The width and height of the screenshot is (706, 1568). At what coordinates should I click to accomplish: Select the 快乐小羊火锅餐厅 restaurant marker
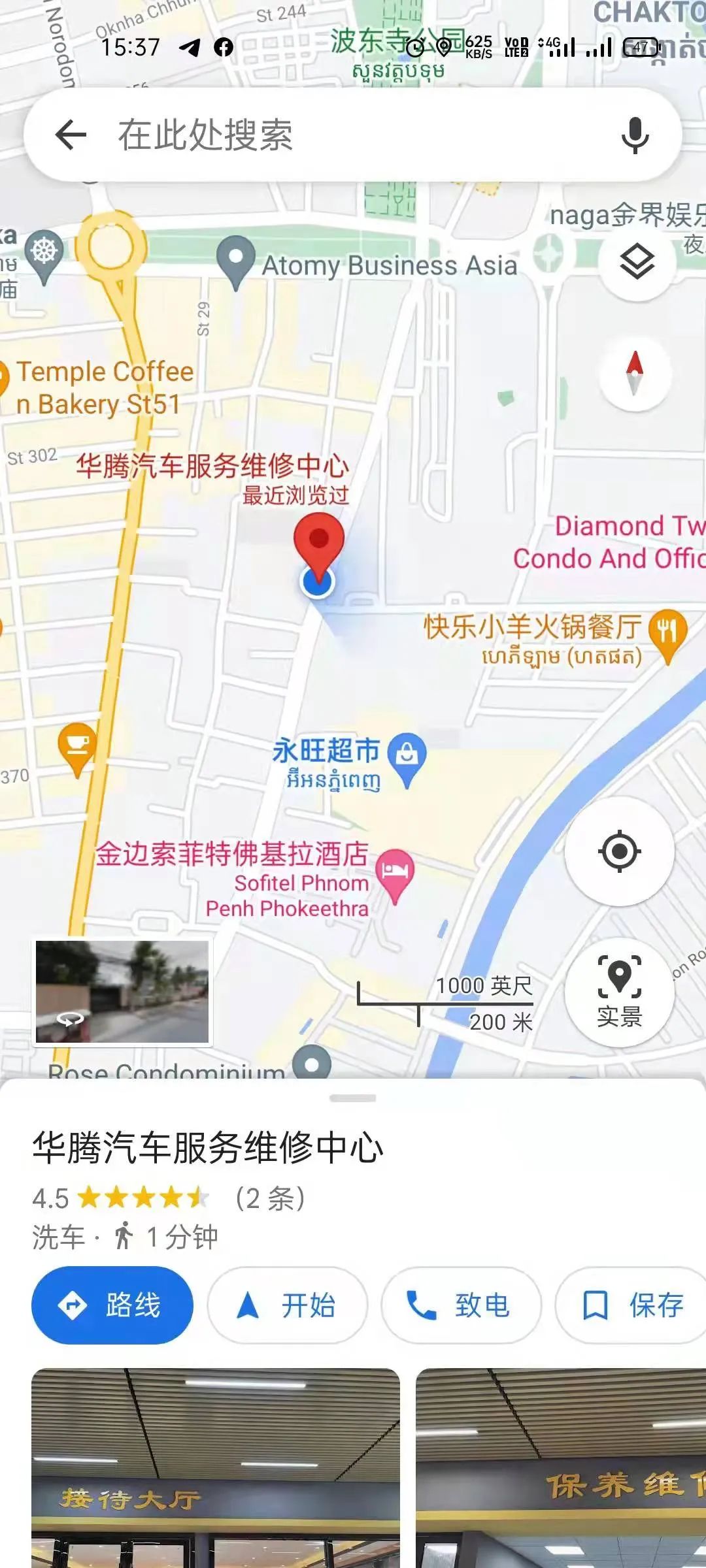point(667,631)
